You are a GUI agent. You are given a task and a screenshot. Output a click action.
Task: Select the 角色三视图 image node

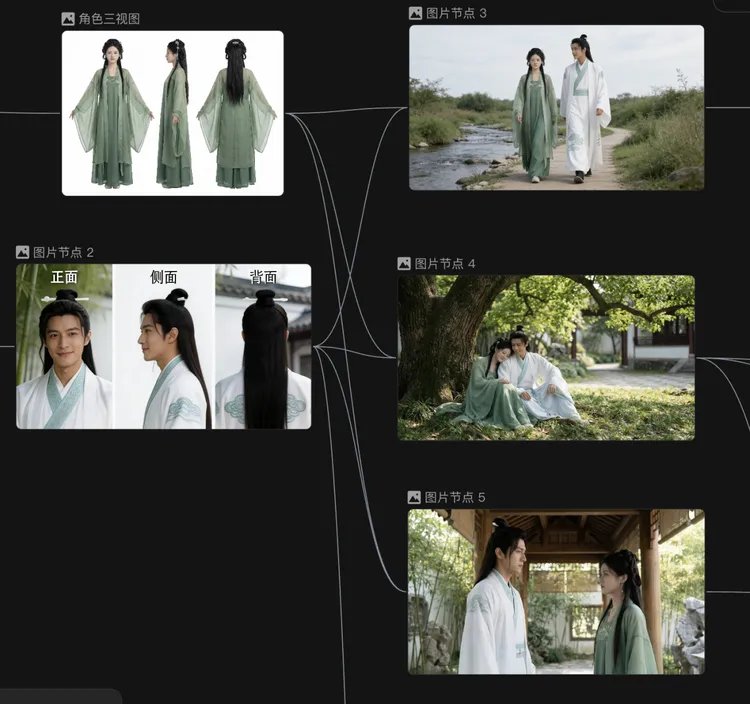point(172,113)
